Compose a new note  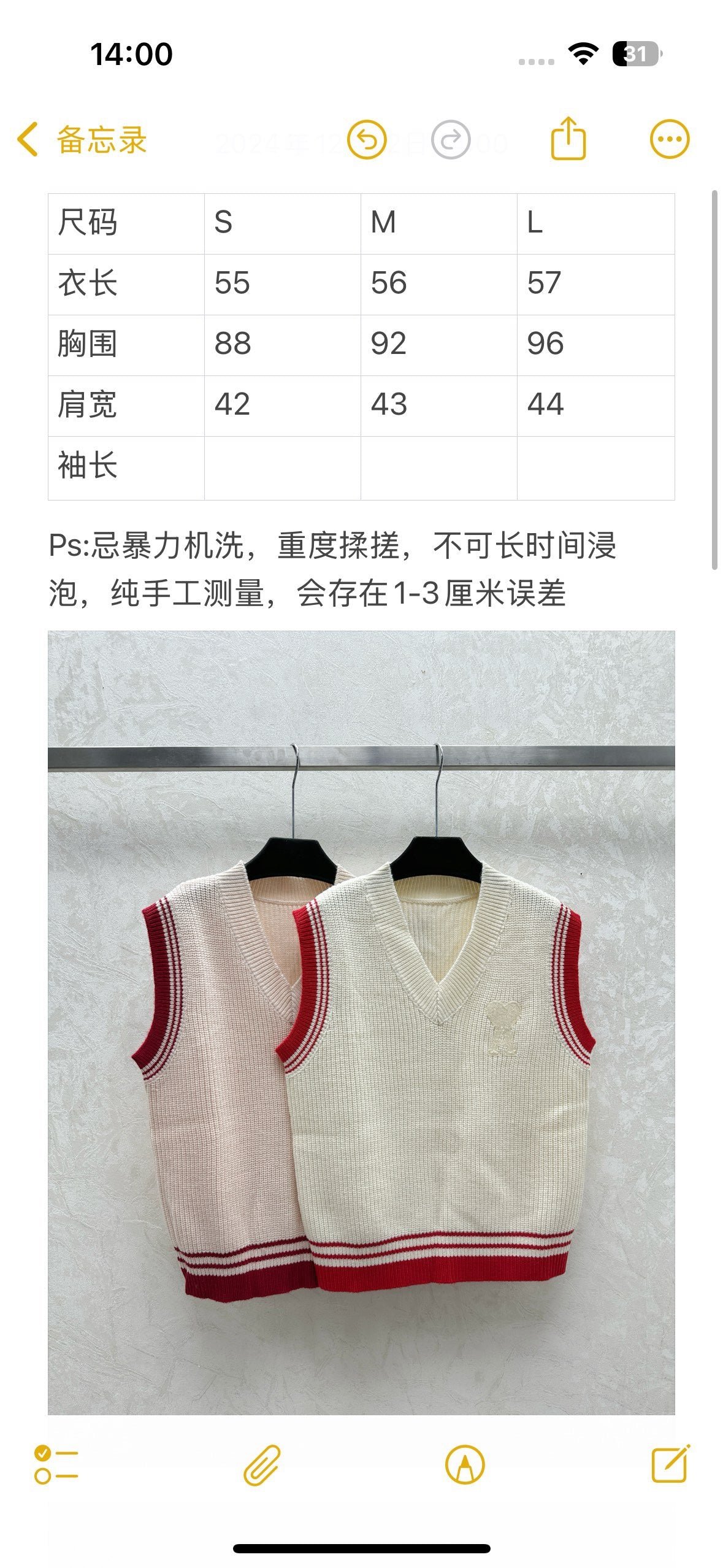[670, 1463]
